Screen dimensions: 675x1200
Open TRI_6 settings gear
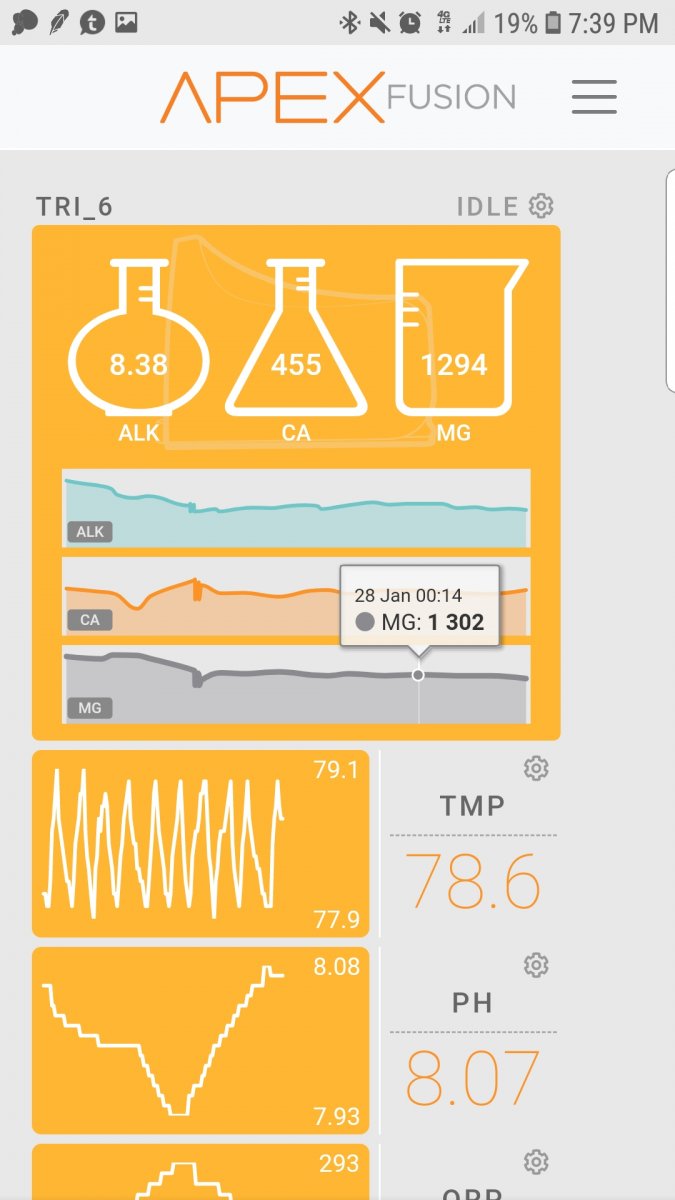(x=541, y=206)
